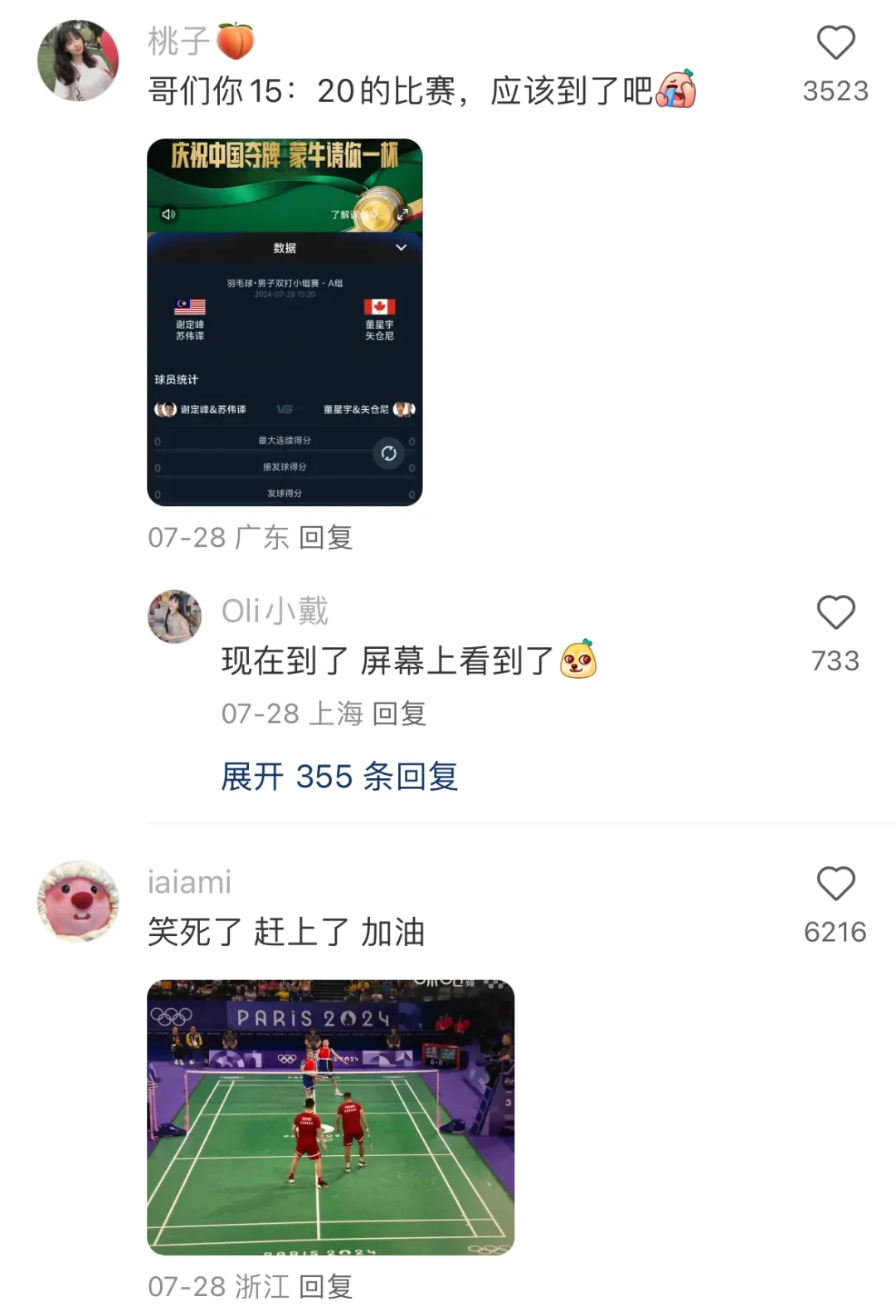Reply to 桃子's comment
This screenshot has width=896, height=1316.
click(x=325, y=538)
